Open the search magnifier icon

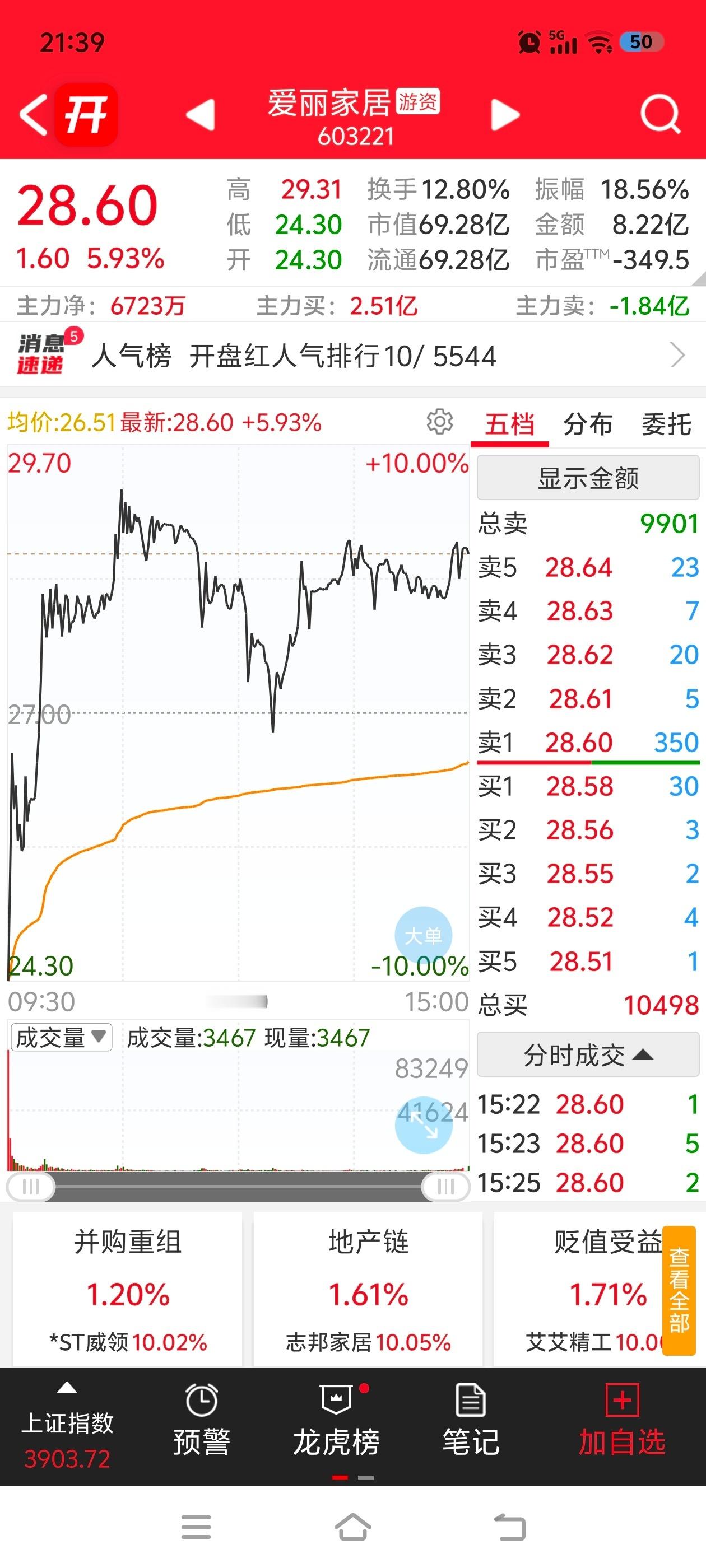pos(660,114)
